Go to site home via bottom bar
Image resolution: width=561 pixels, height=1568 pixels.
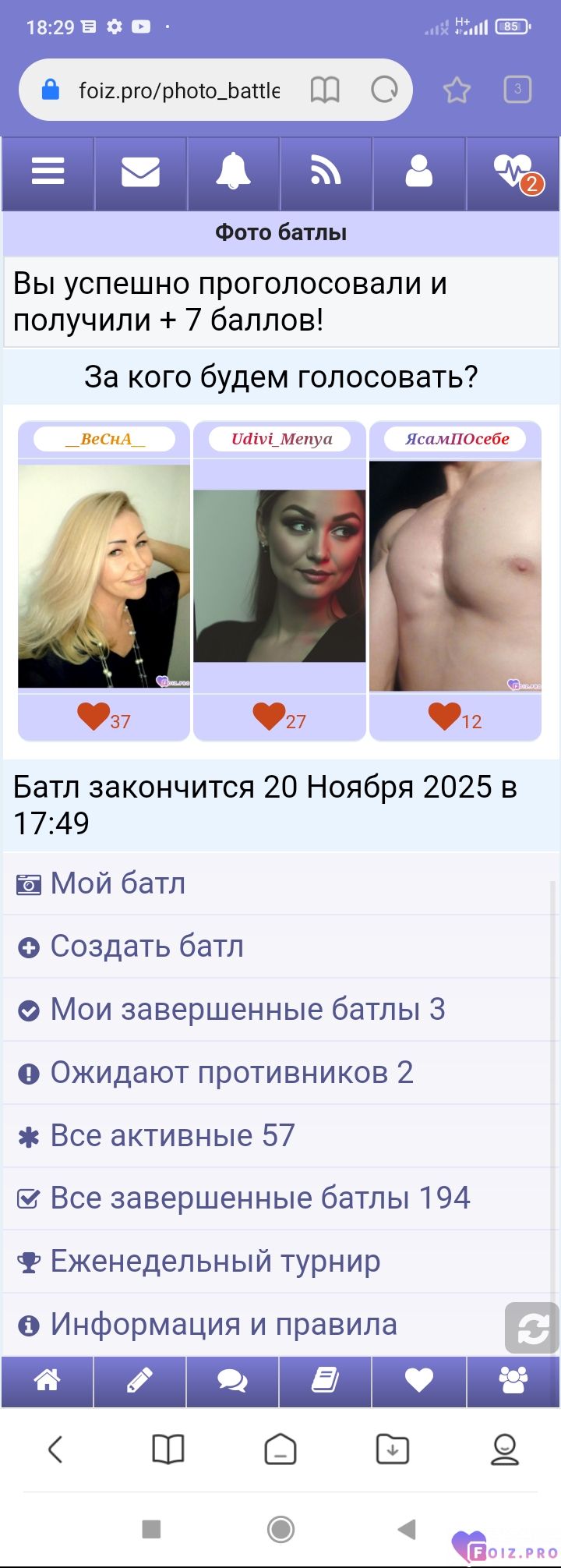47,1381
